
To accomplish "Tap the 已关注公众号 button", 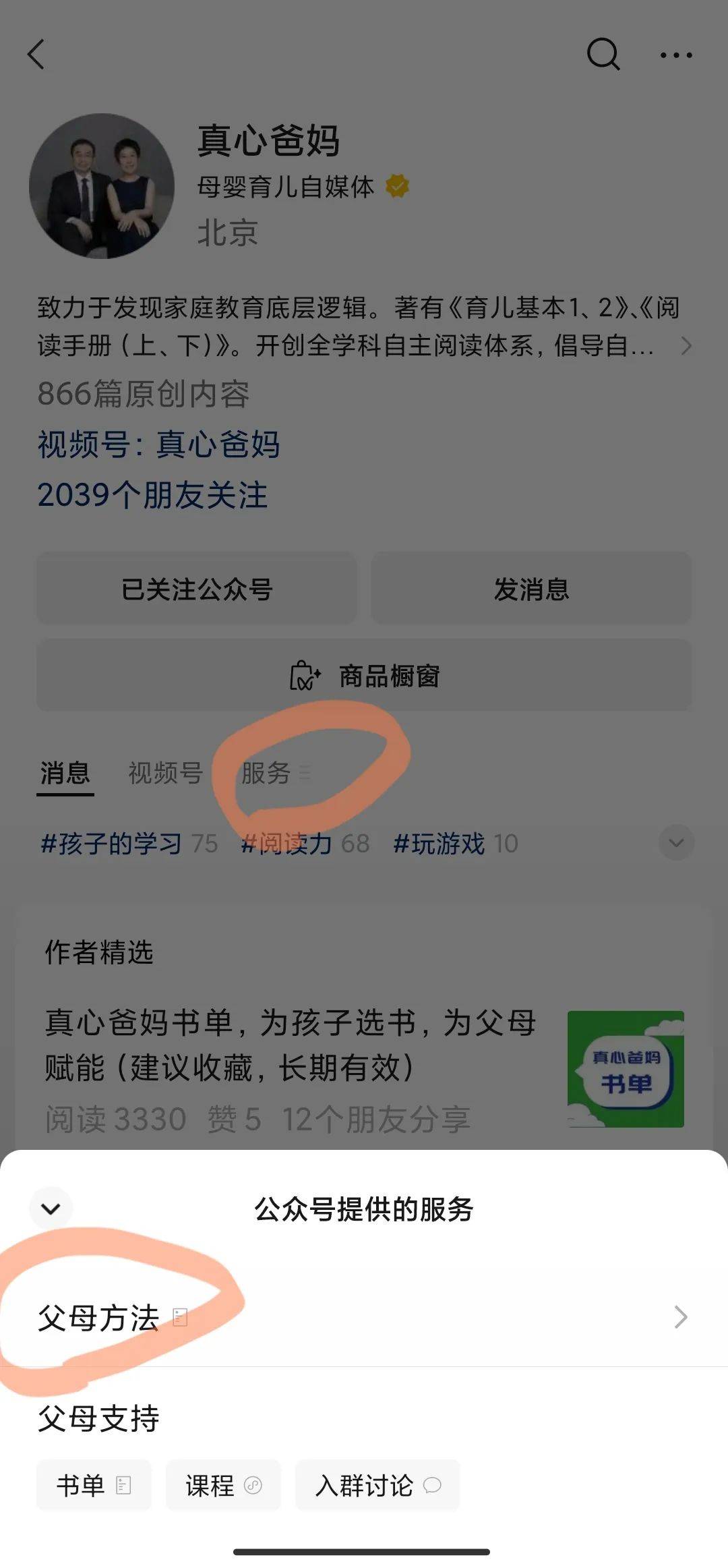I will pos(196,589).
